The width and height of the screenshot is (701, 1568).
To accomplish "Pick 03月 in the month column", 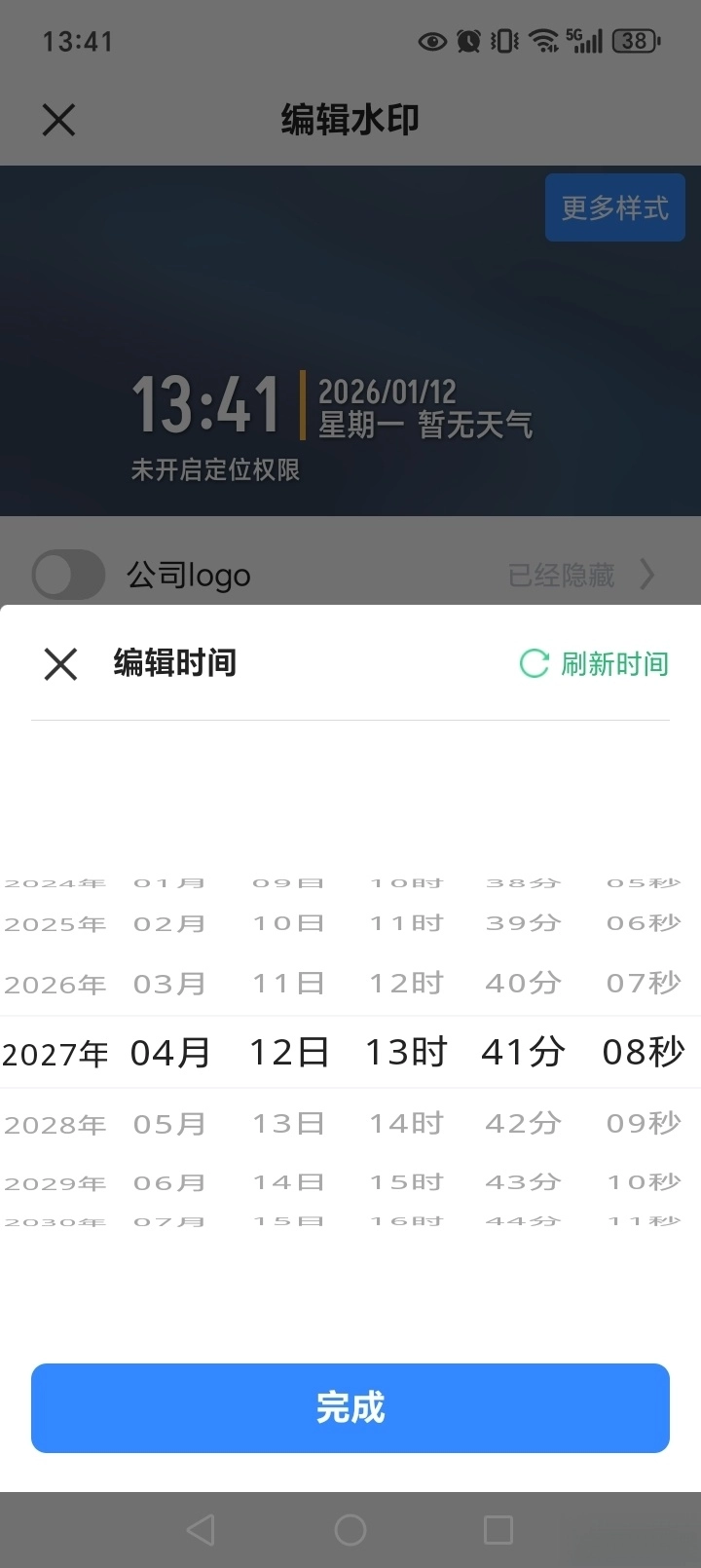I will pos(169,985).
